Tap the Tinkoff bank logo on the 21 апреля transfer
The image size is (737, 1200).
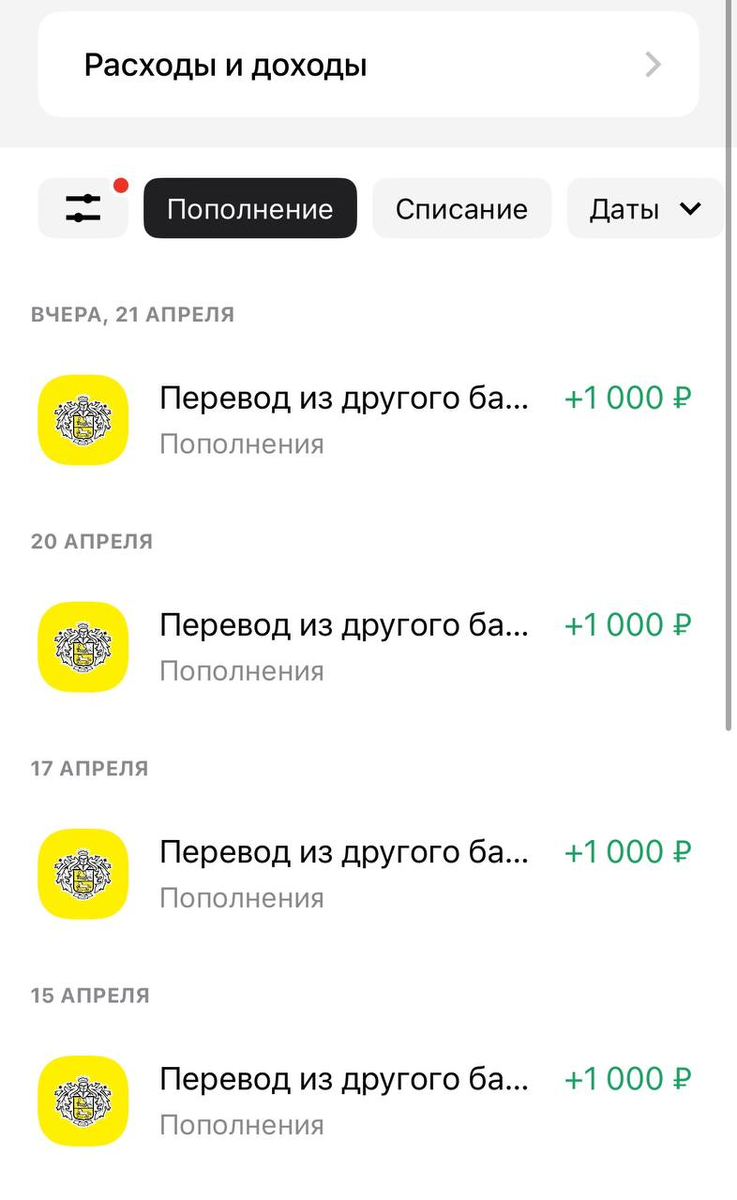(x=82, y=421)
